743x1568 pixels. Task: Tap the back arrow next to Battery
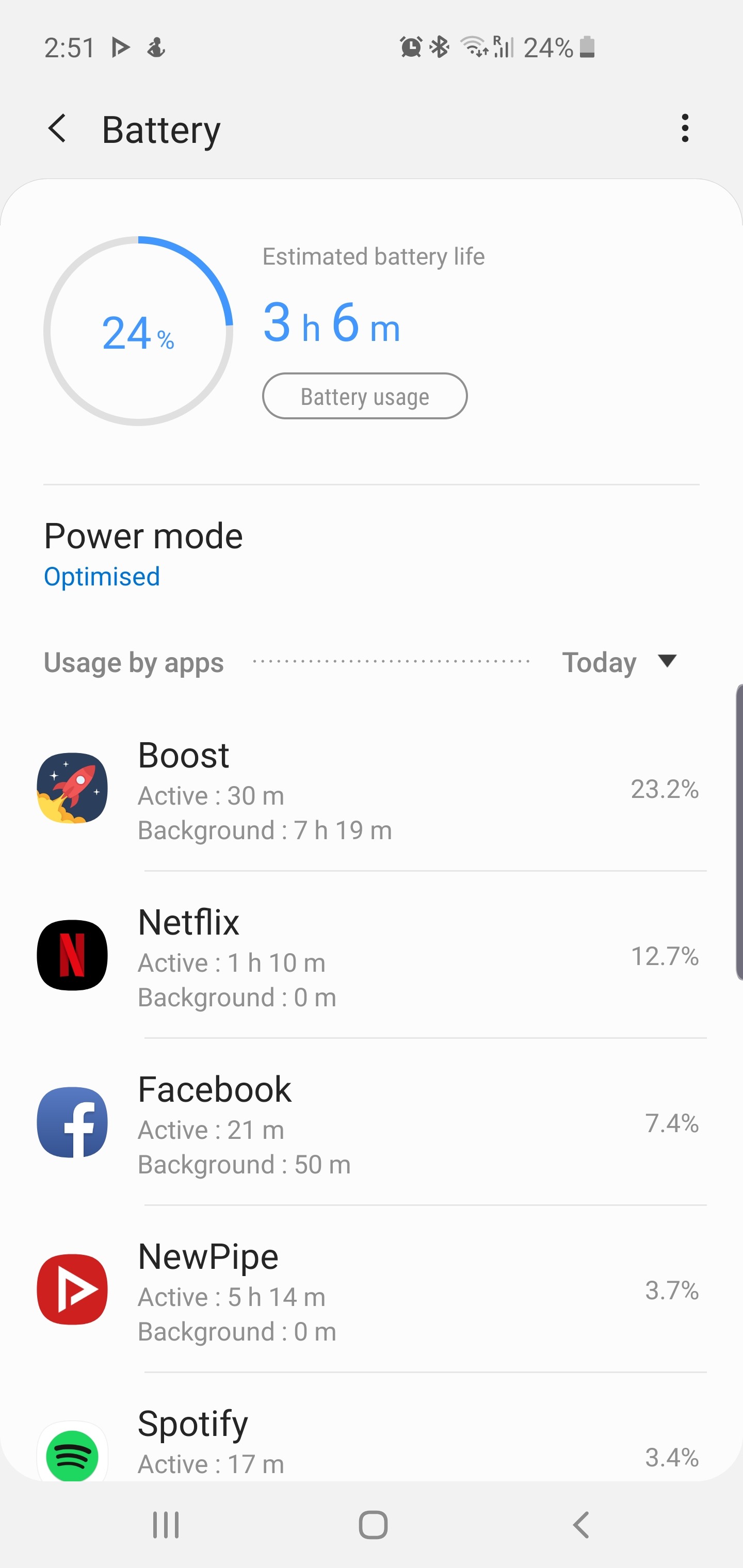coord(57,128)
